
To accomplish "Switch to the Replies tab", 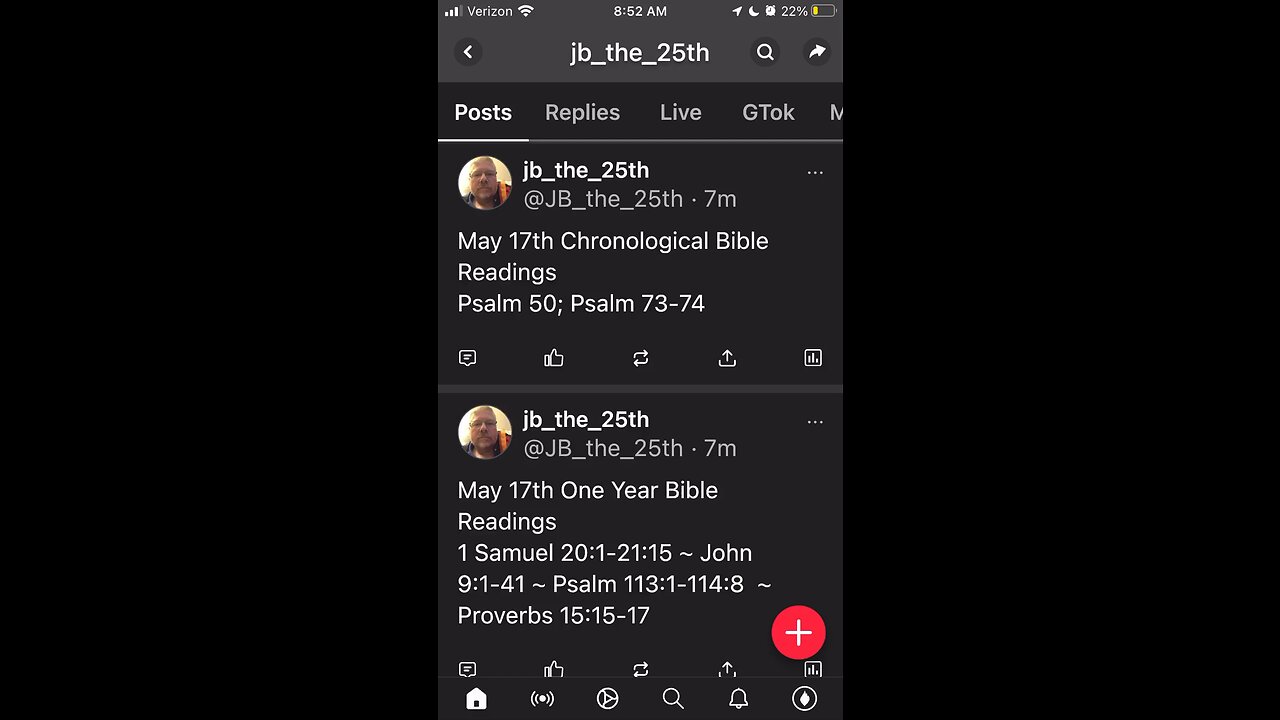I will point(582,113).
